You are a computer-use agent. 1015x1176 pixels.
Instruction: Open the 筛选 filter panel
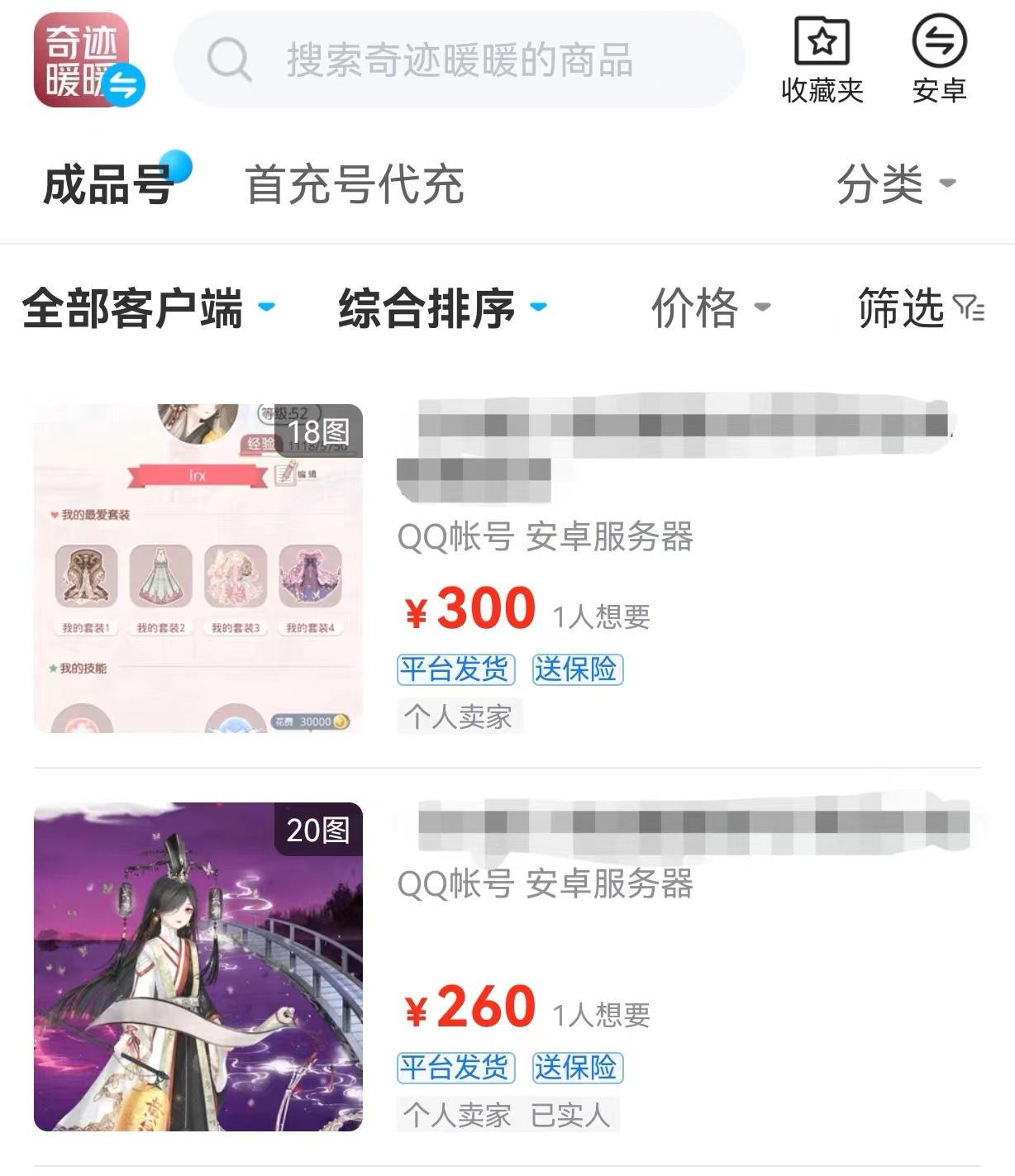point(919,308)
